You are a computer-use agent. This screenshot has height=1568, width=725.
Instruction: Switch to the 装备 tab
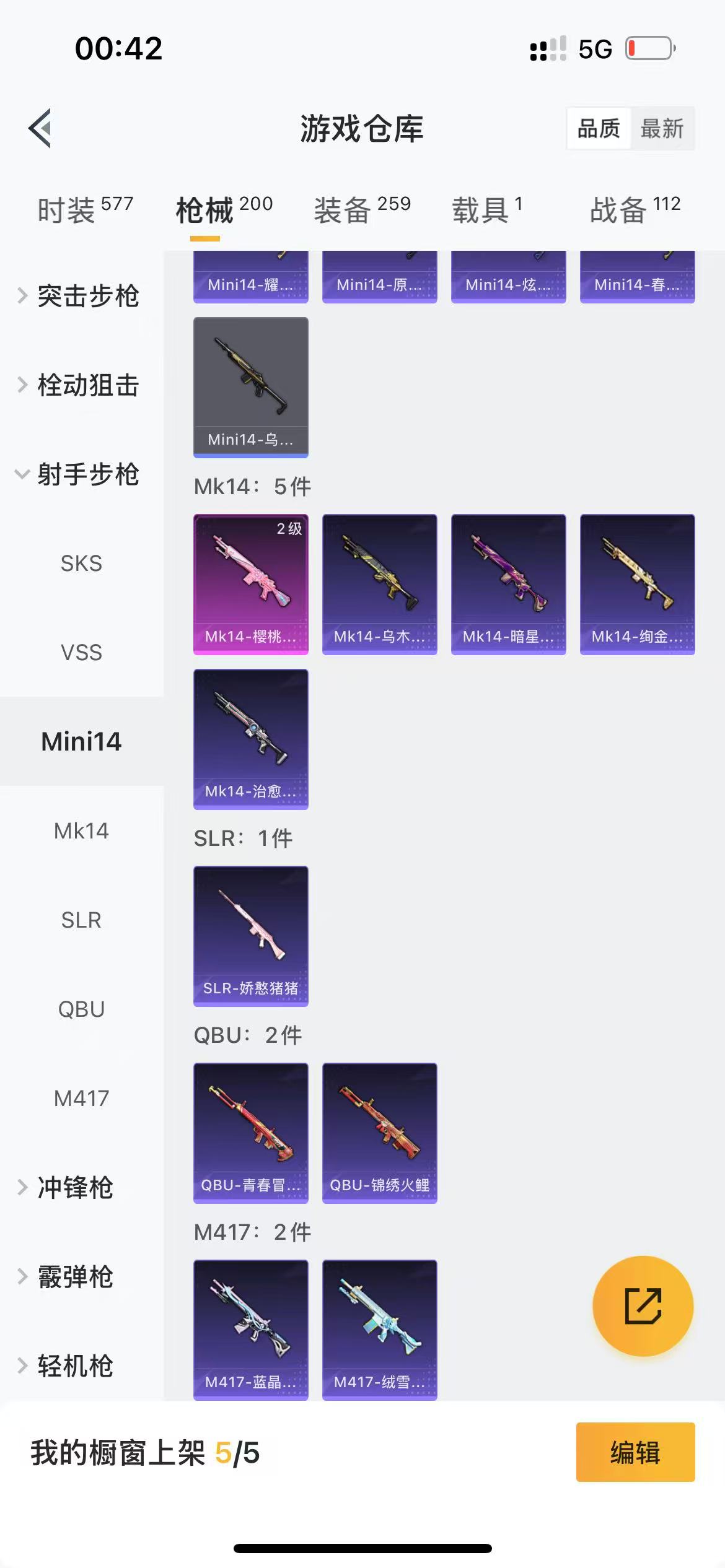point(362,210)
